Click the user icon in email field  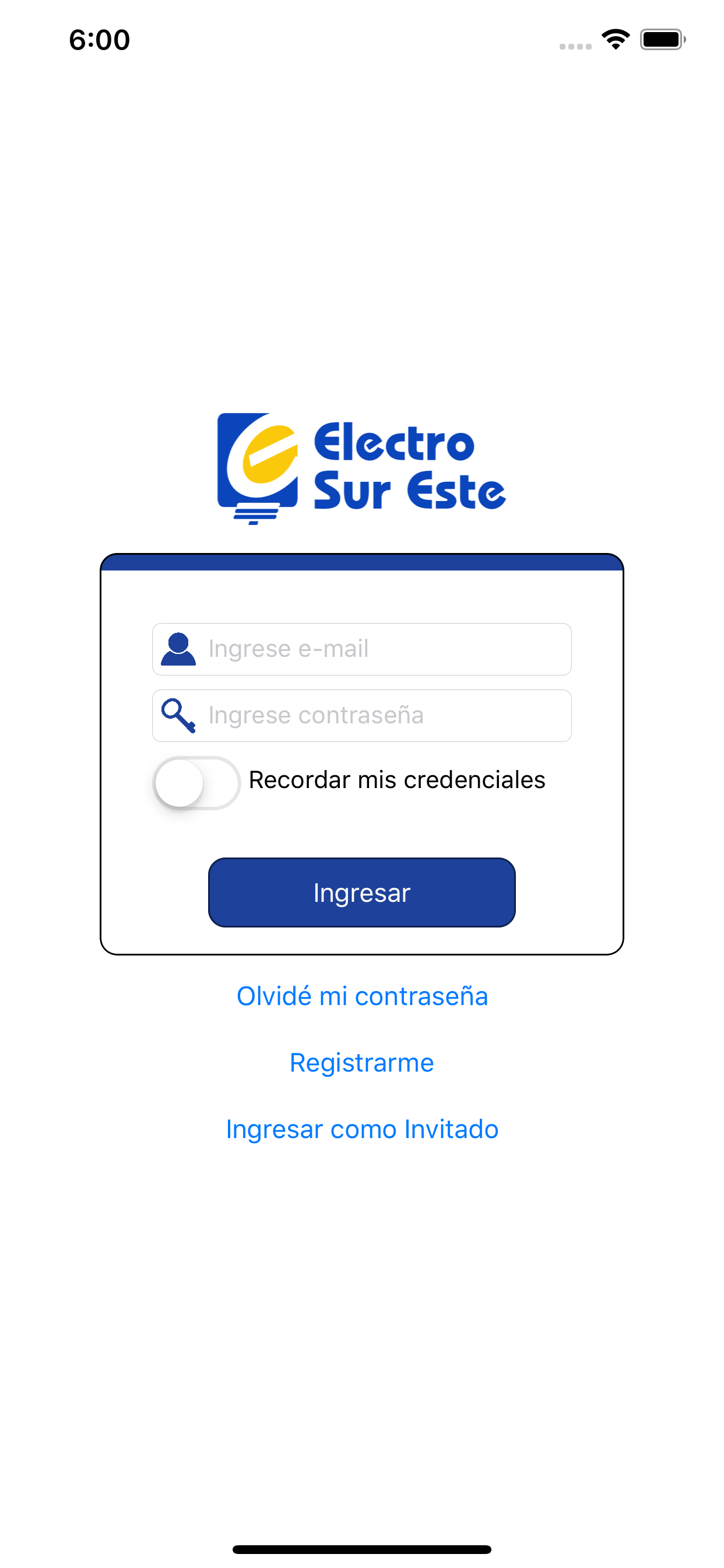click(x=177, y=649)
